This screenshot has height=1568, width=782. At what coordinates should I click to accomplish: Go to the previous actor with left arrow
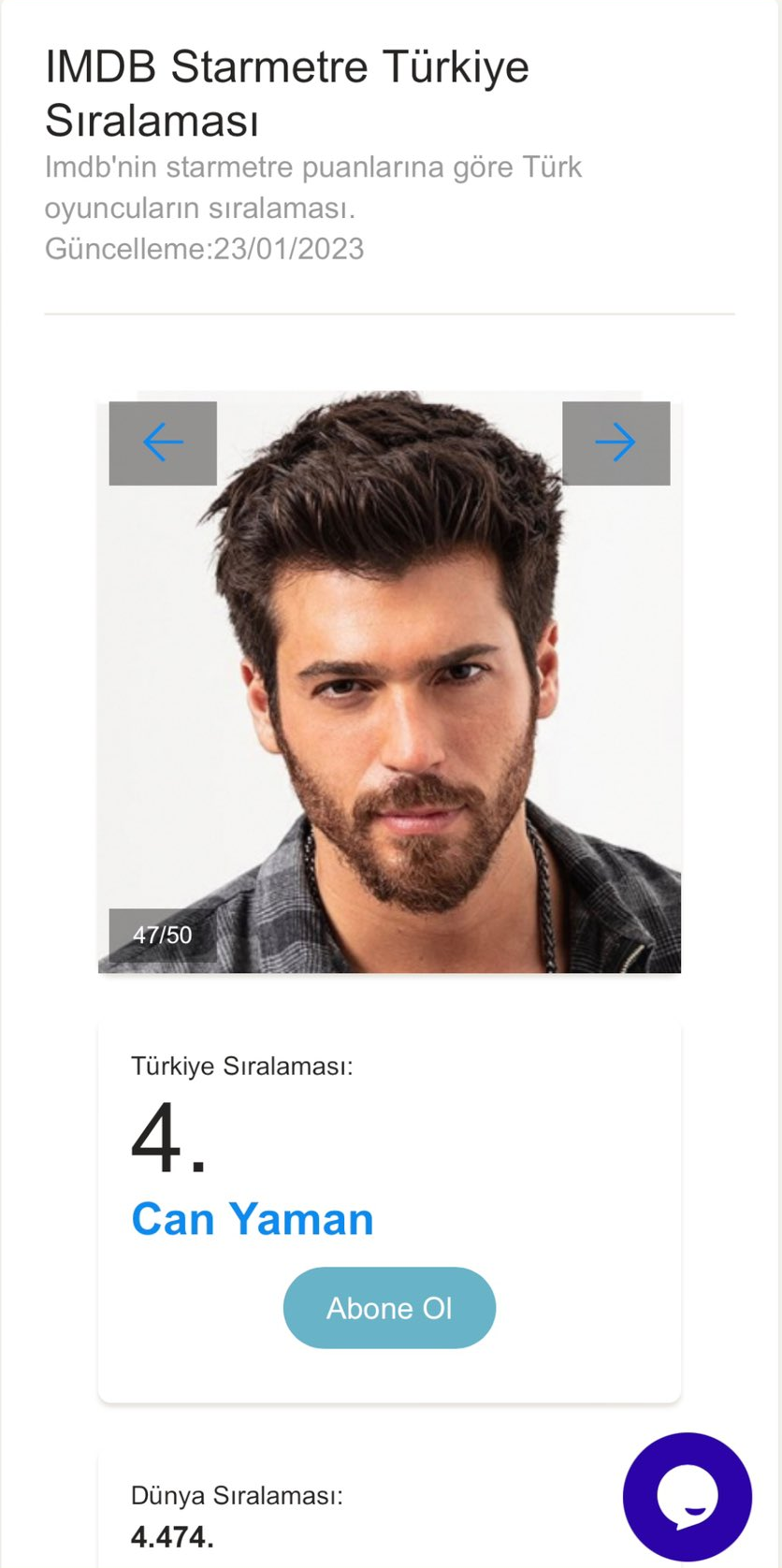[163, 443]
